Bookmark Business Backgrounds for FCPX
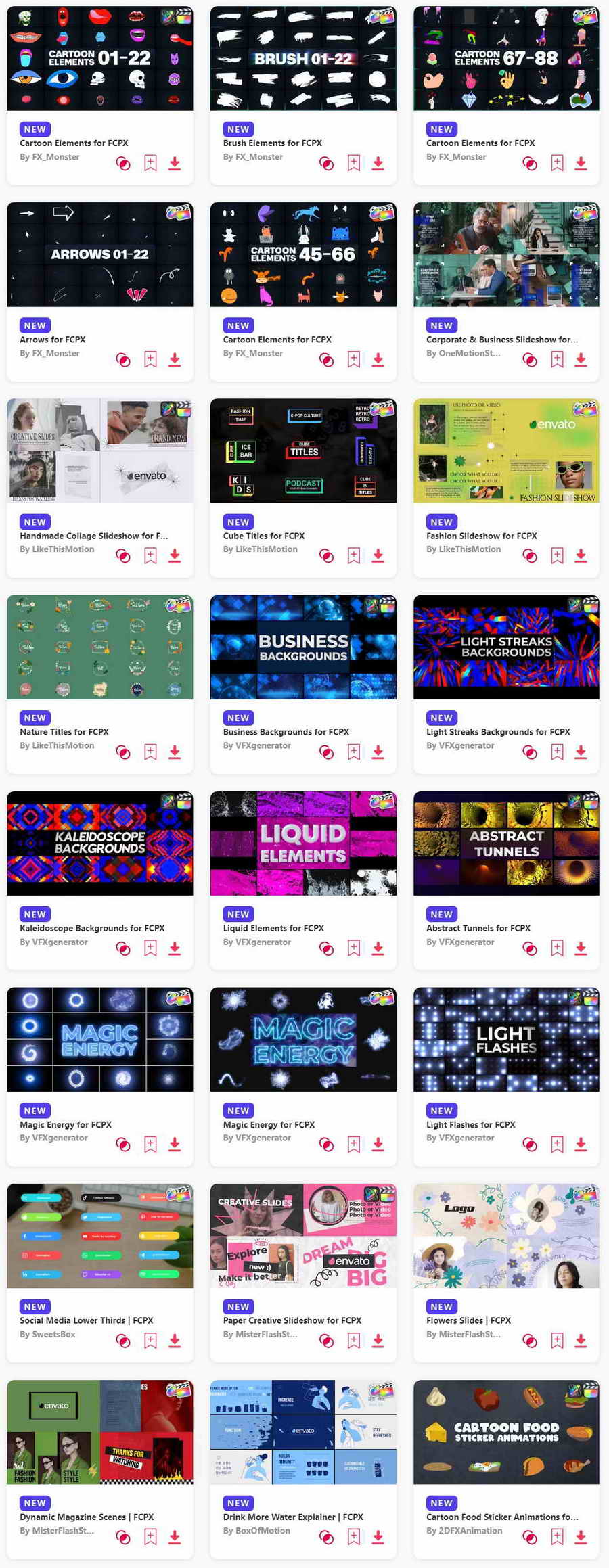Viewport: 609px width, 1568px height. (x=353, y=752)
